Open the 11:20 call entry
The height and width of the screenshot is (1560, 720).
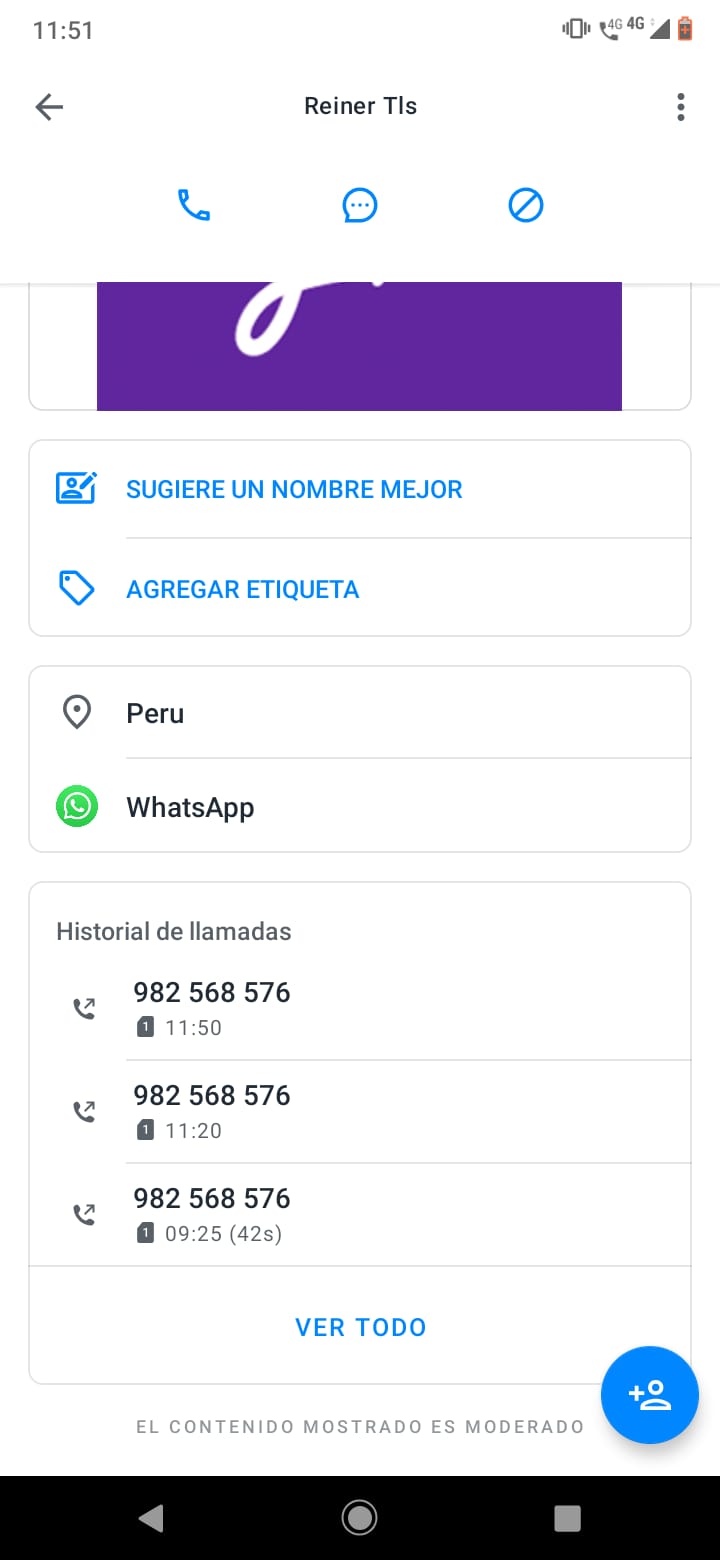pyautogui.click(x=360, y=1111)
